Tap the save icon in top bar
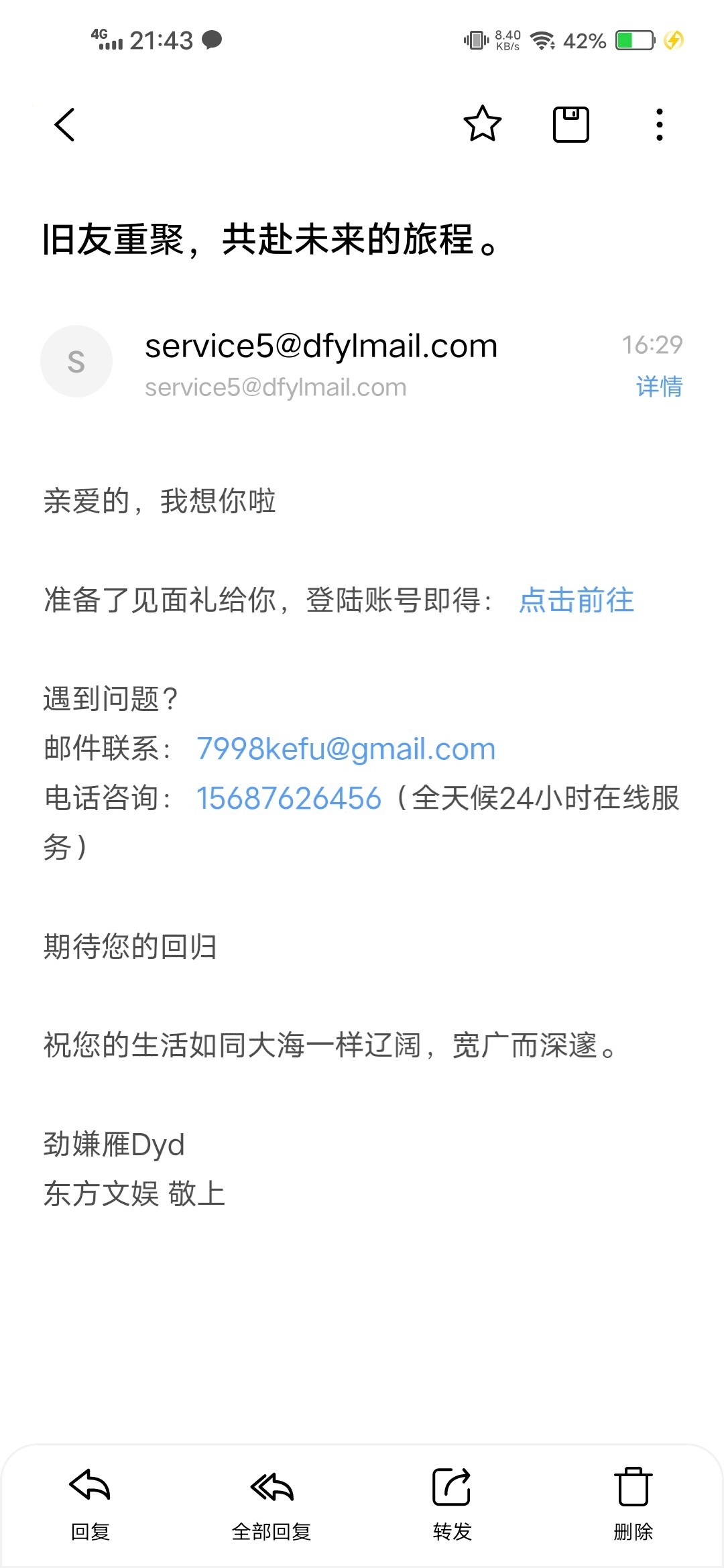The height and width of the screenshot is (1568, 724). 570,125
